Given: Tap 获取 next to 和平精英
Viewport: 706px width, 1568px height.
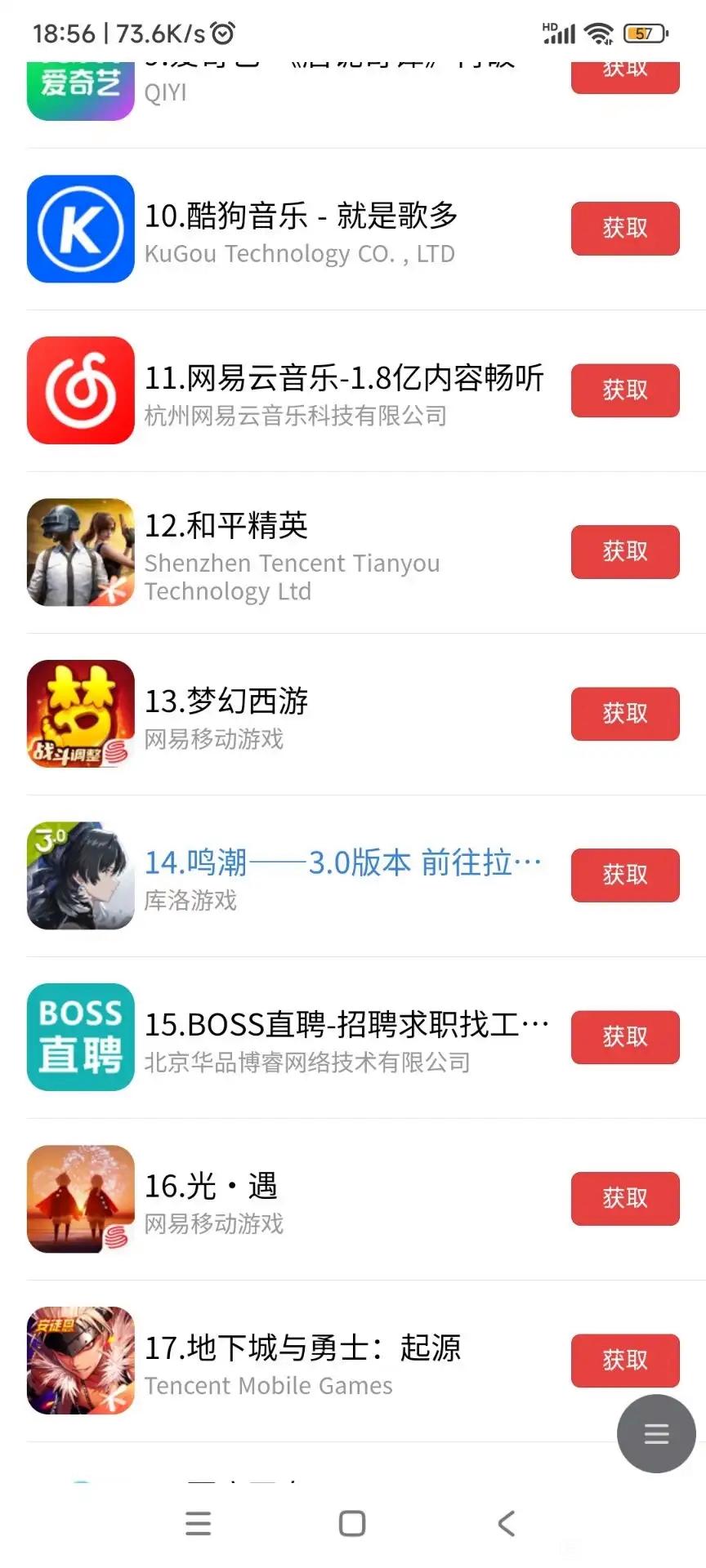Looking at the screenshot, I should [625, 552].
